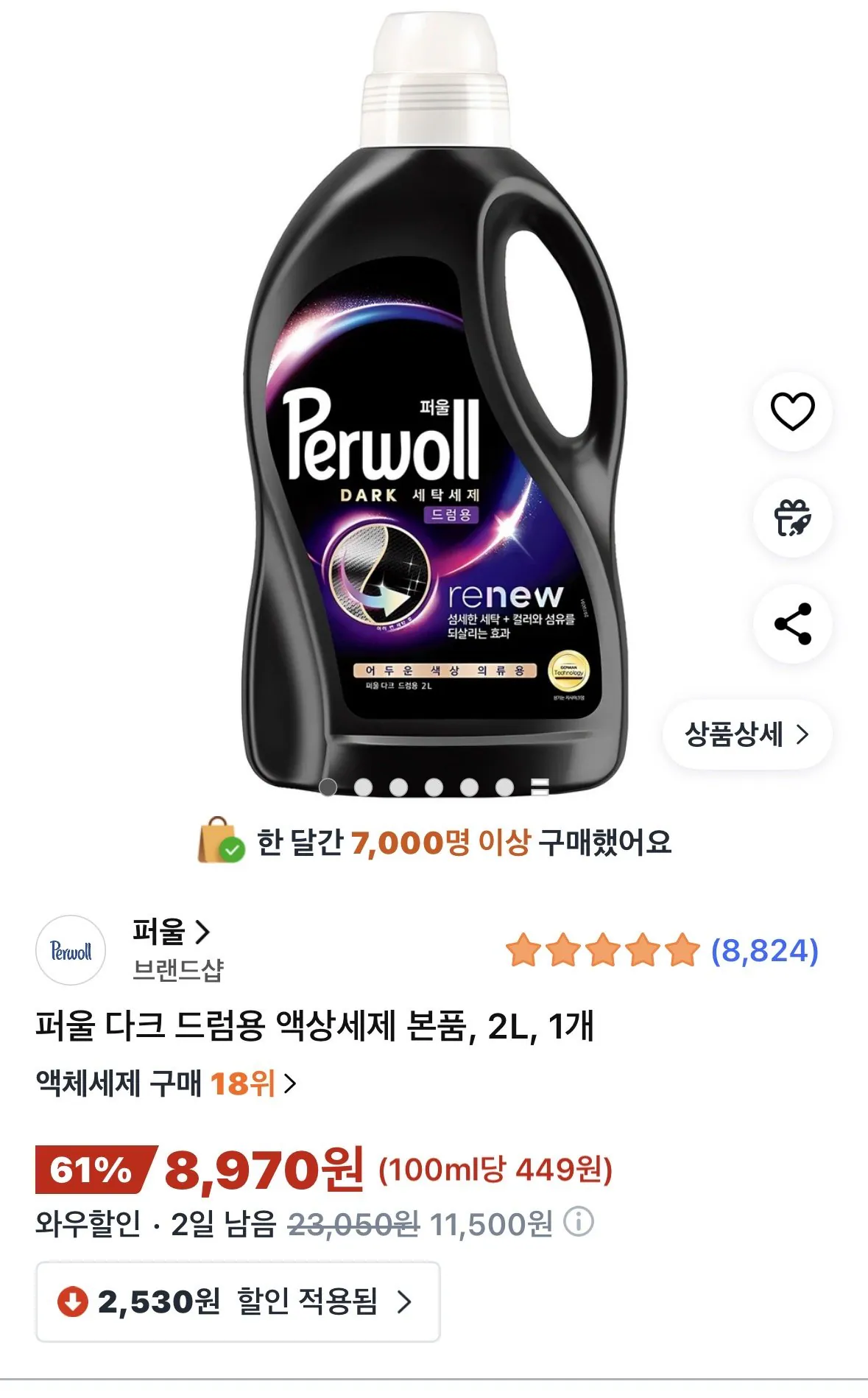Select the last carousel page indicator

coord(541,787)
